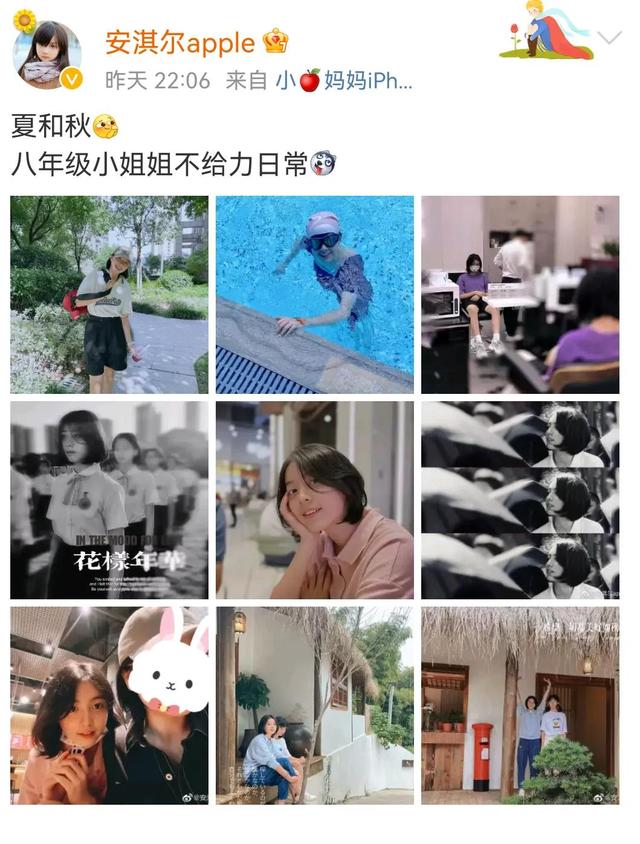View the swimming pool photo
Screen dimensions: 640x844
[x=314, y=294]
